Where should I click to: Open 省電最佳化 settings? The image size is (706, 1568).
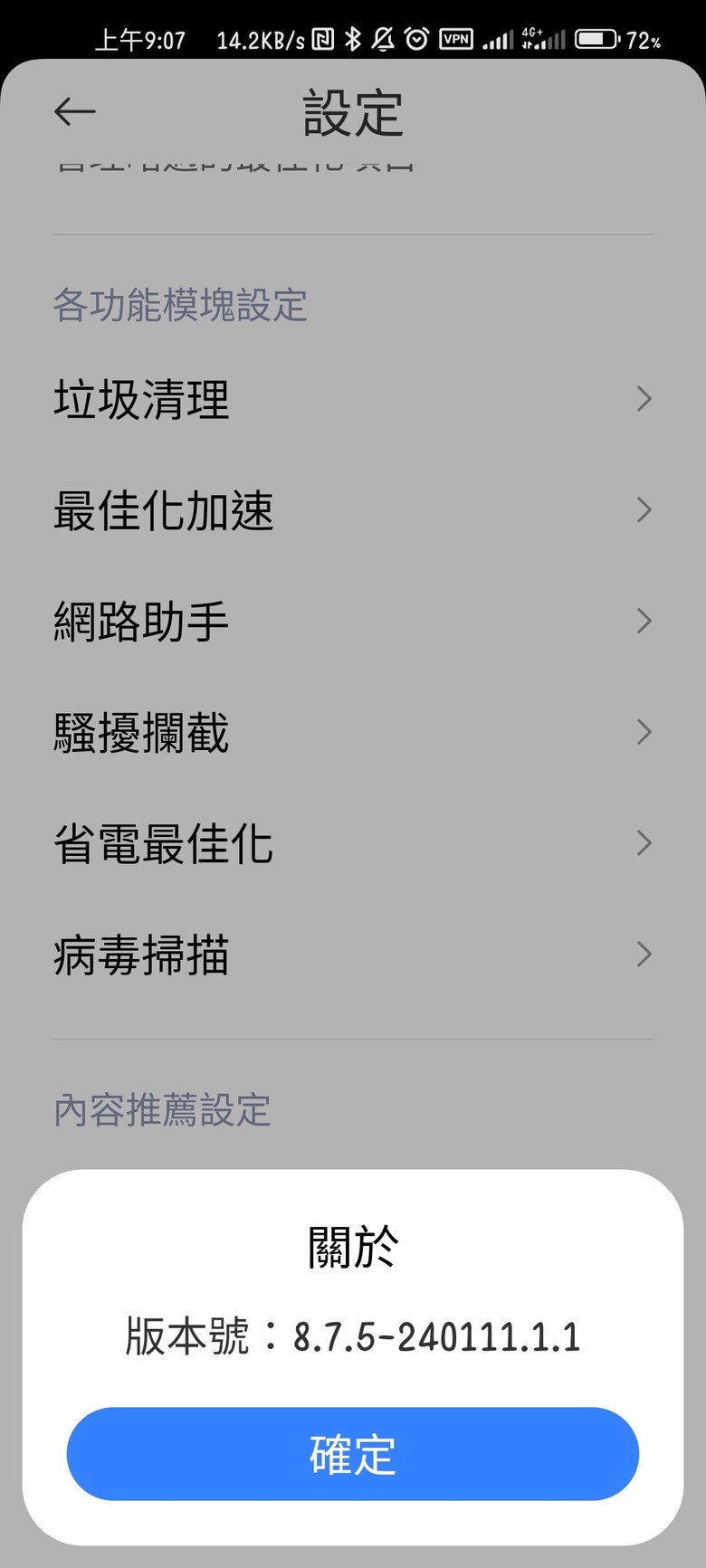point(352,843)
